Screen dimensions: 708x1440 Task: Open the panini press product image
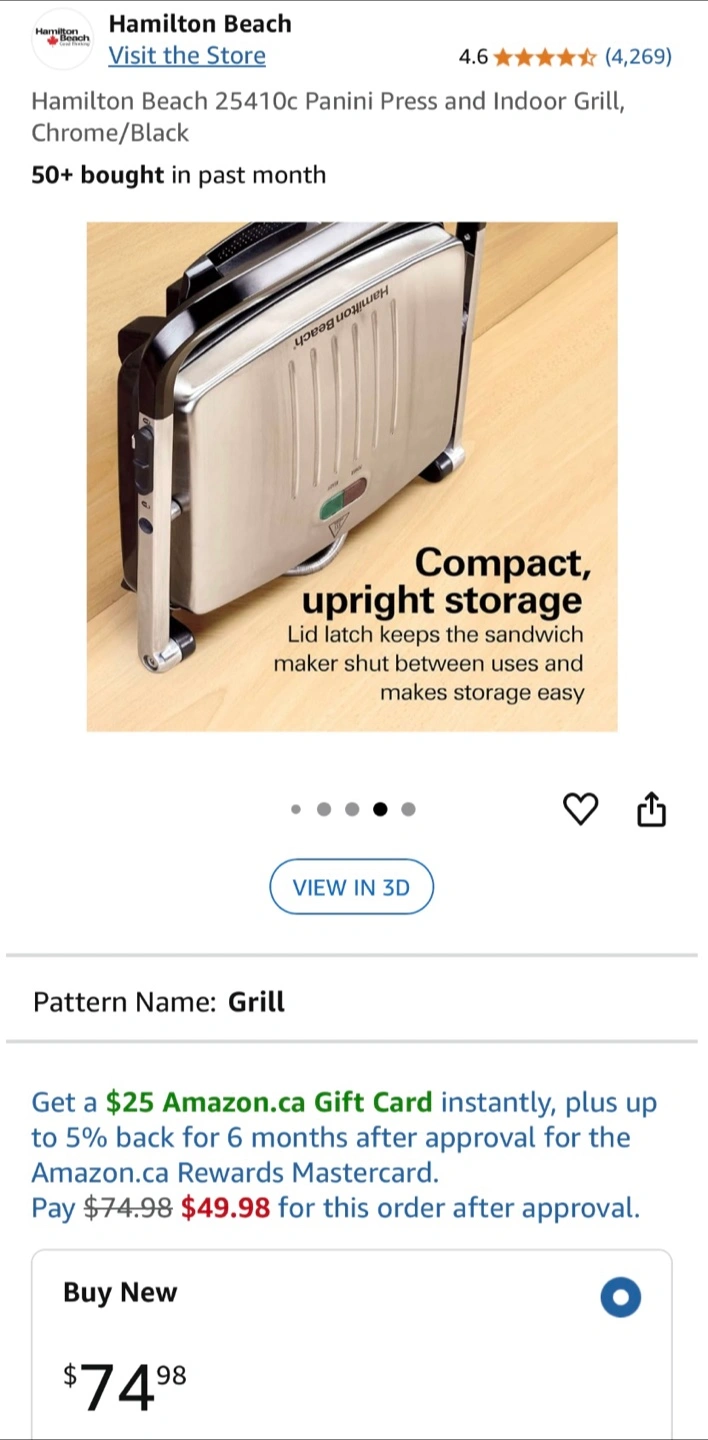[x=352, y=477]
